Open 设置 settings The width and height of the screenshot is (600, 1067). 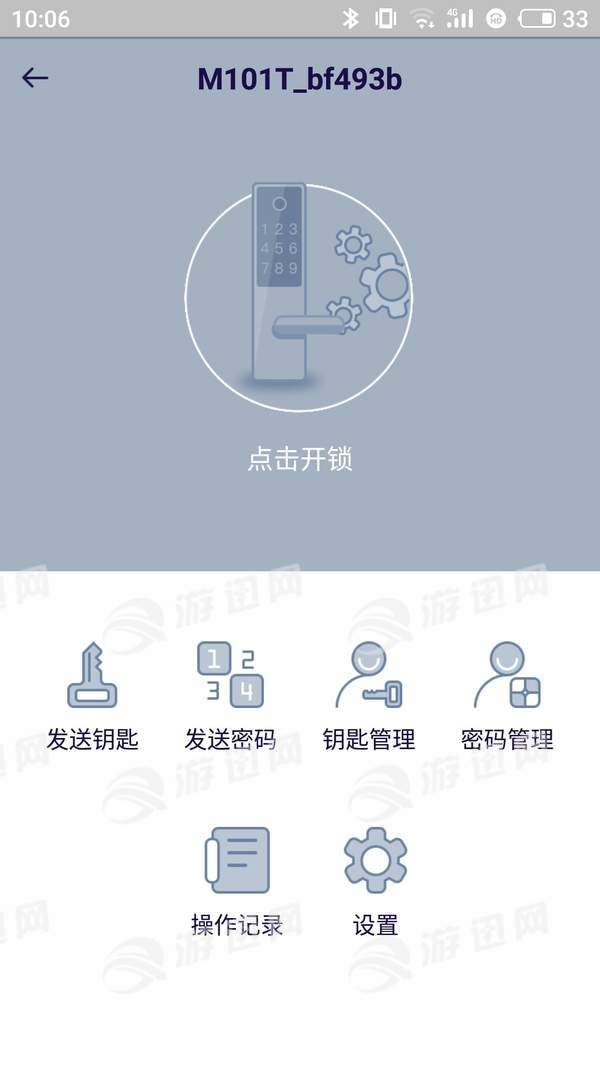click(375, 880)
